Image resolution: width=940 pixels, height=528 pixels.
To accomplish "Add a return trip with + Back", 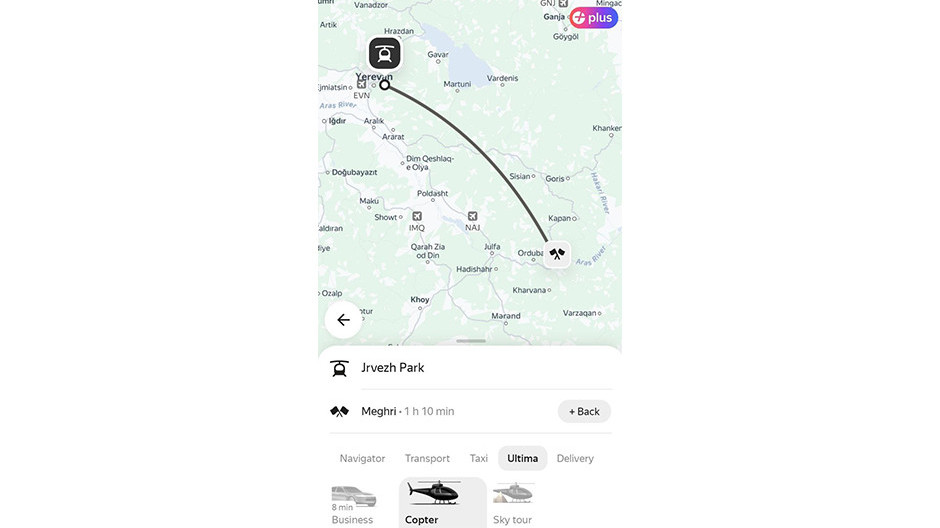I will [584, 411].
